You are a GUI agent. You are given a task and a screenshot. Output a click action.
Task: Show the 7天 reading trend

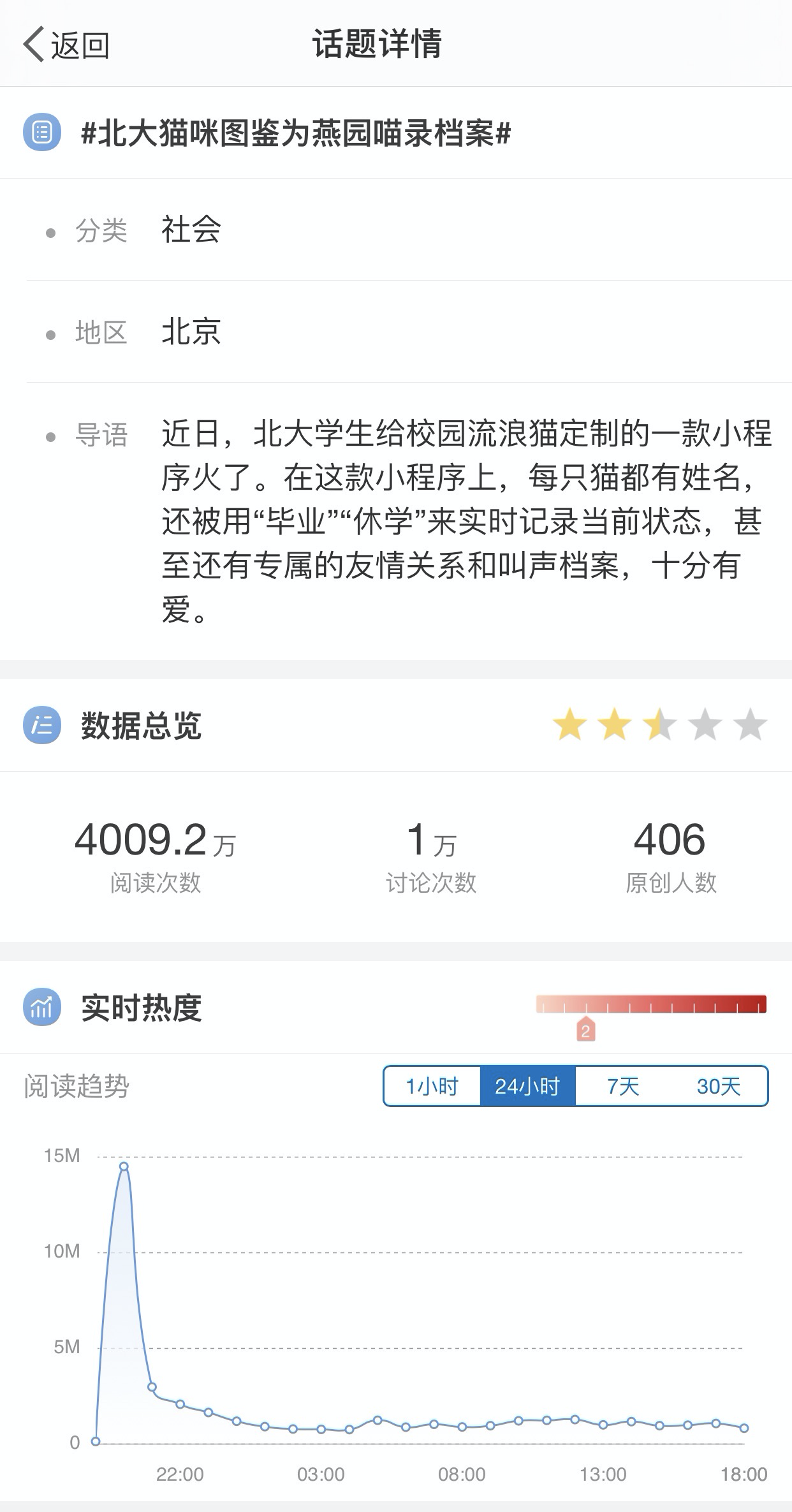(x=623, y=1086)
